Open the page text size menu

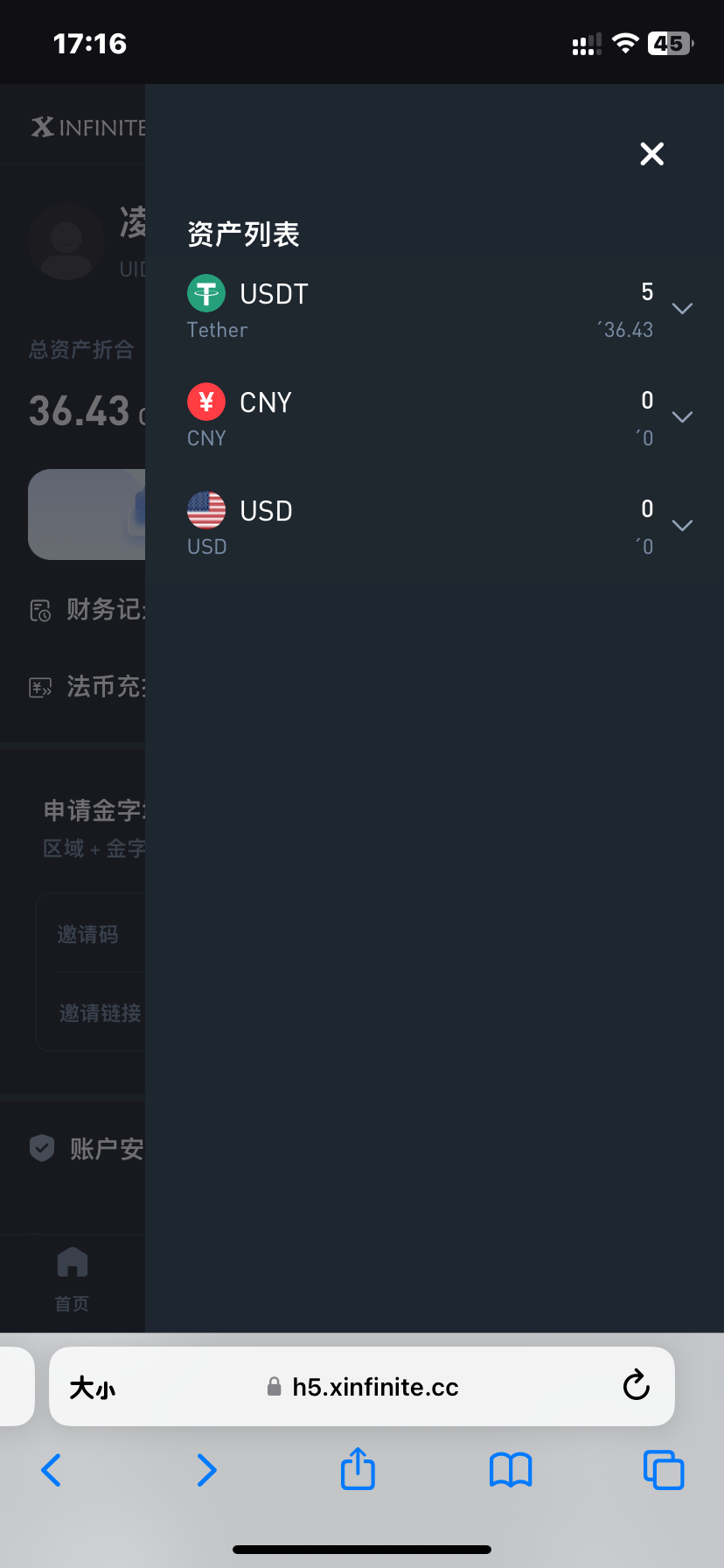point(93,1388)
